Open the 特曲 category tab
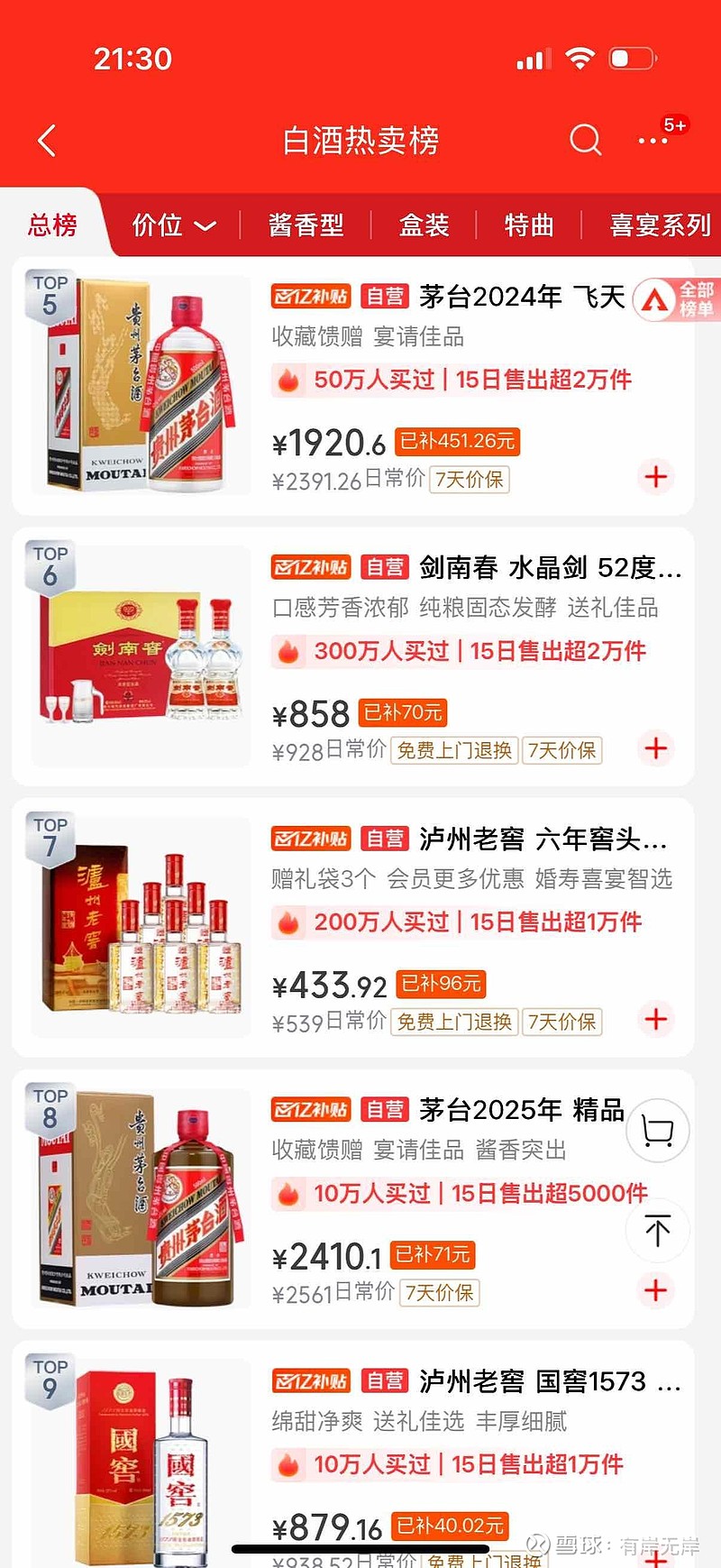Image resolution: width=721 pixels, height=1568 pixels. click(529, 225)
